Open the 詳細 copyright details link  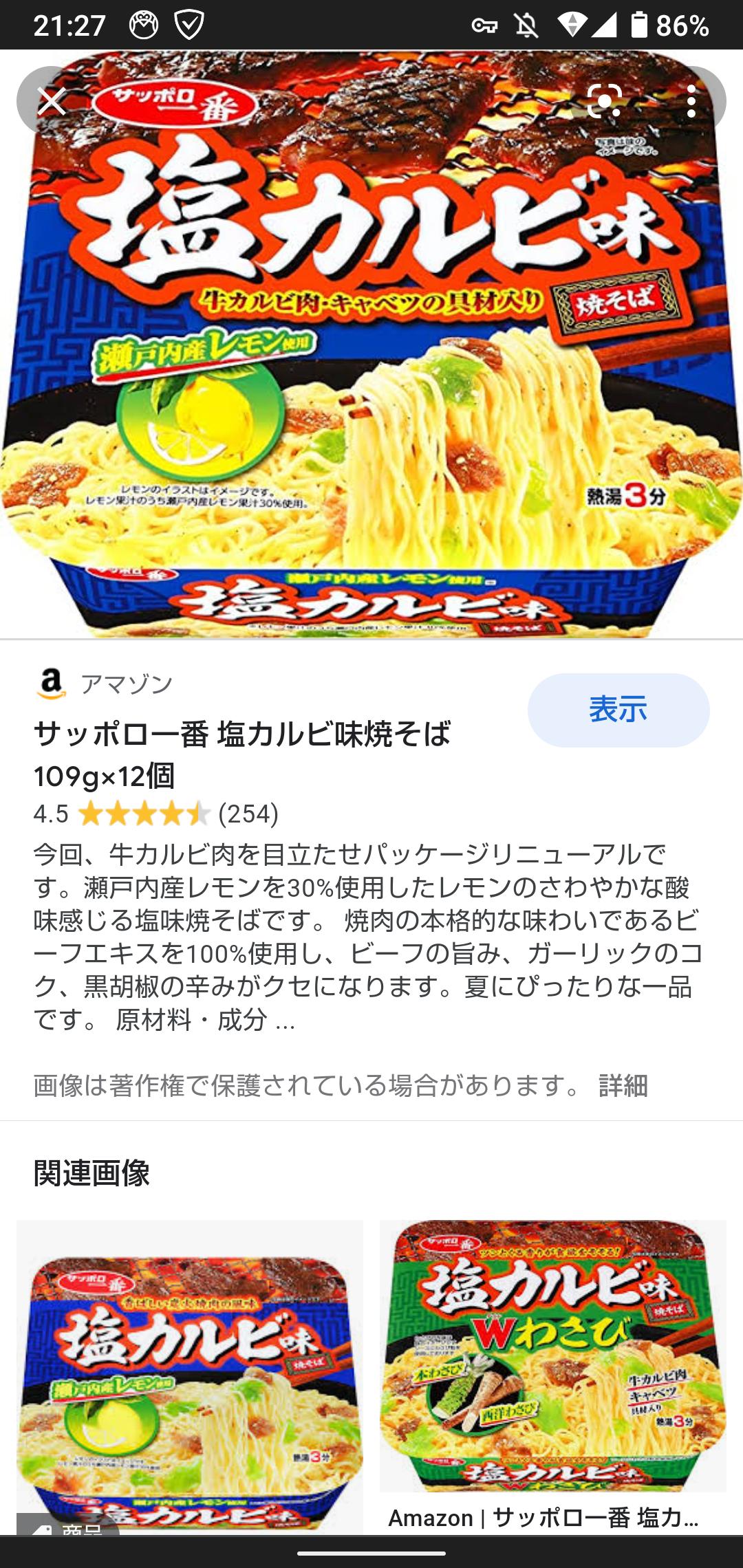click(623, 1085)
